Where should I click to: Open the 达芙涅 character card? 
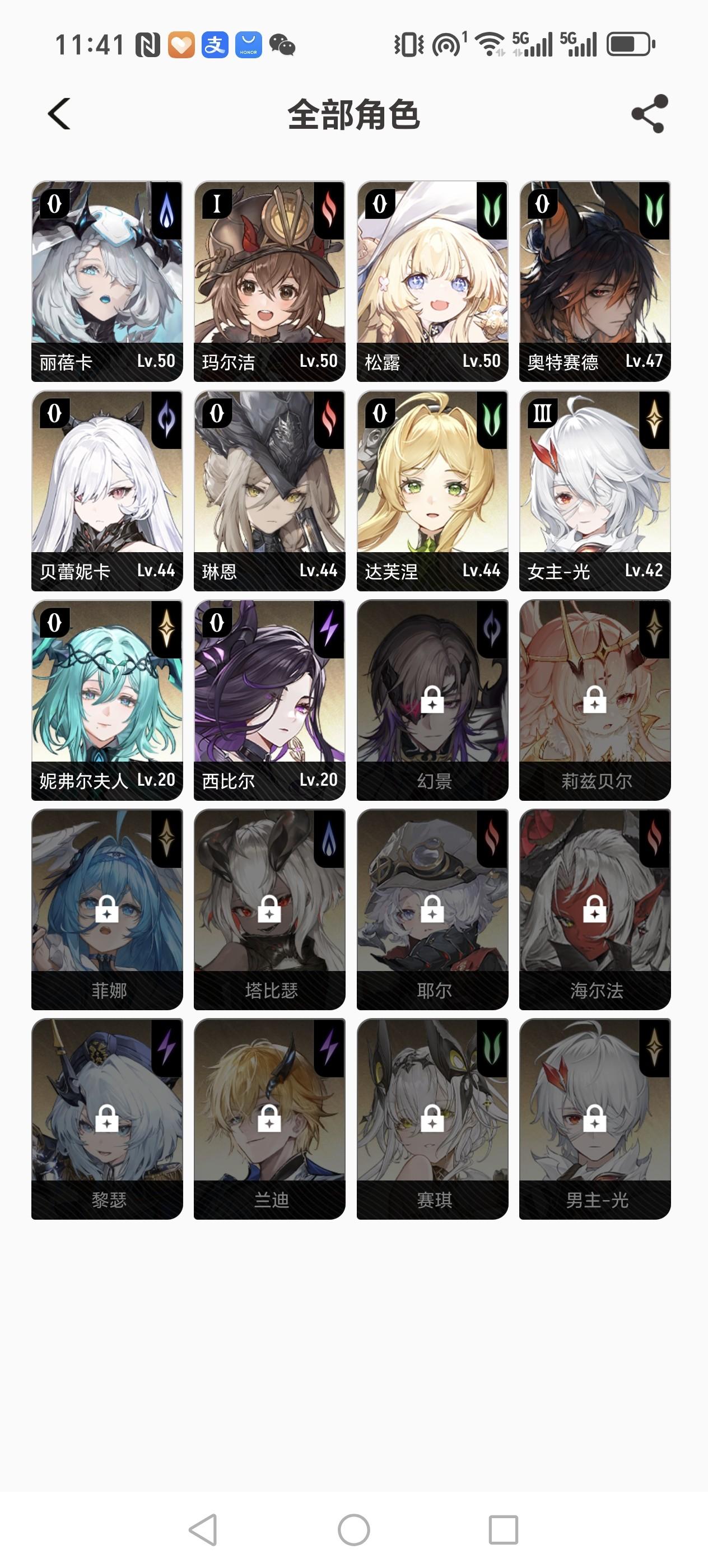[432, 491]
